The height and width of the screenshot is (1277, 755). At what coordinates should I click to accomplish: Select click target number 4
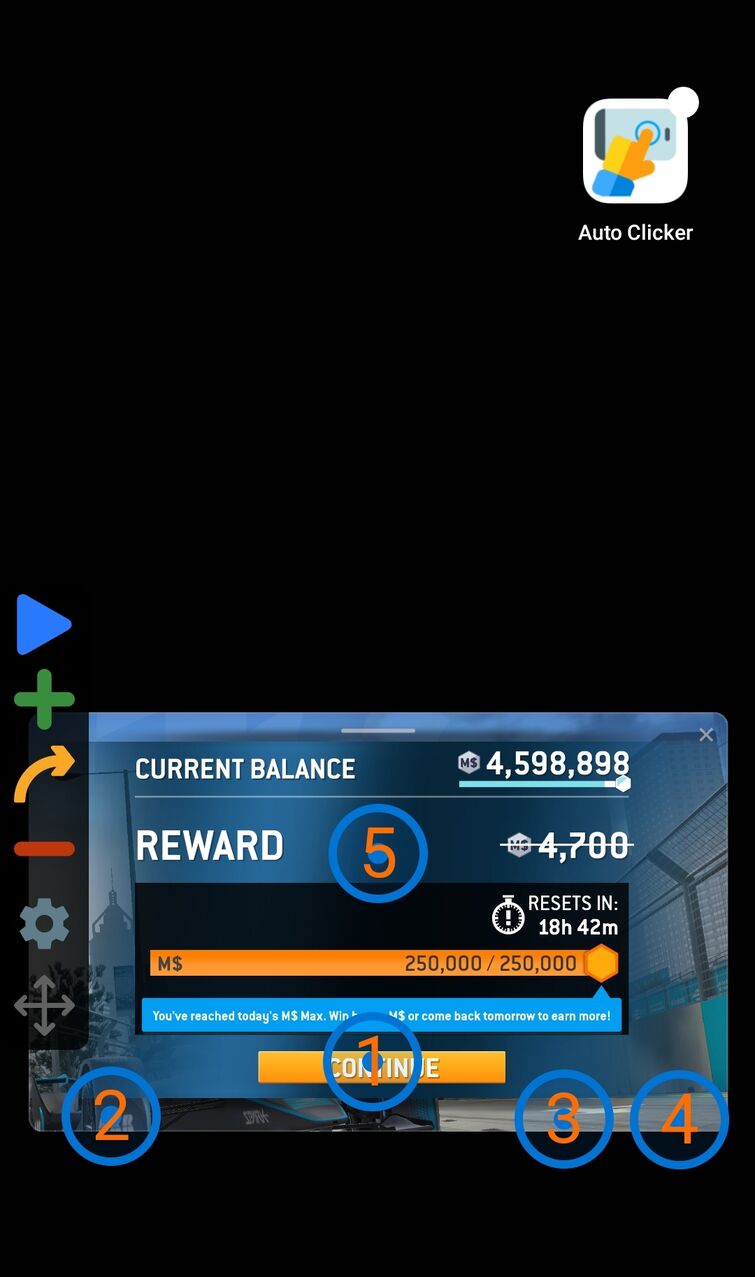tap(679, 1120)
